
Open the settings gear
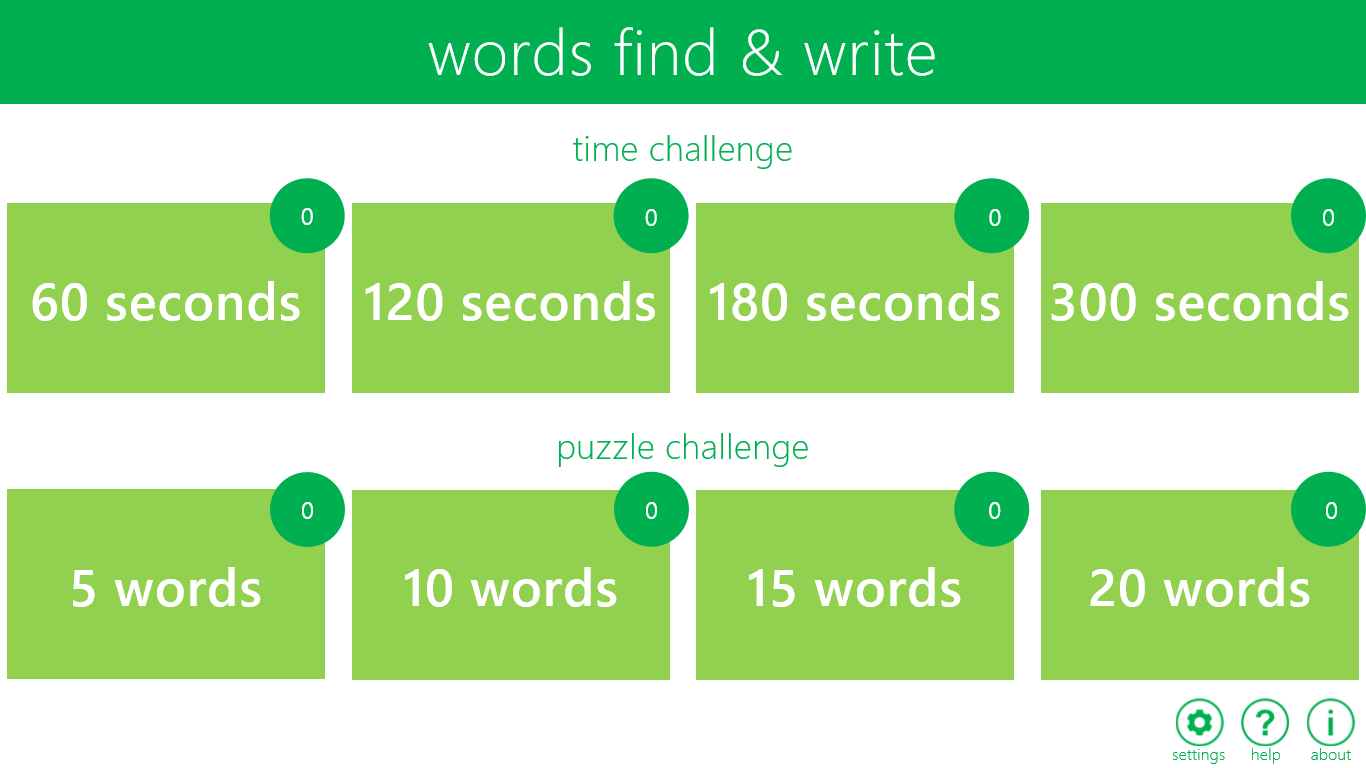coord(1199,723)
